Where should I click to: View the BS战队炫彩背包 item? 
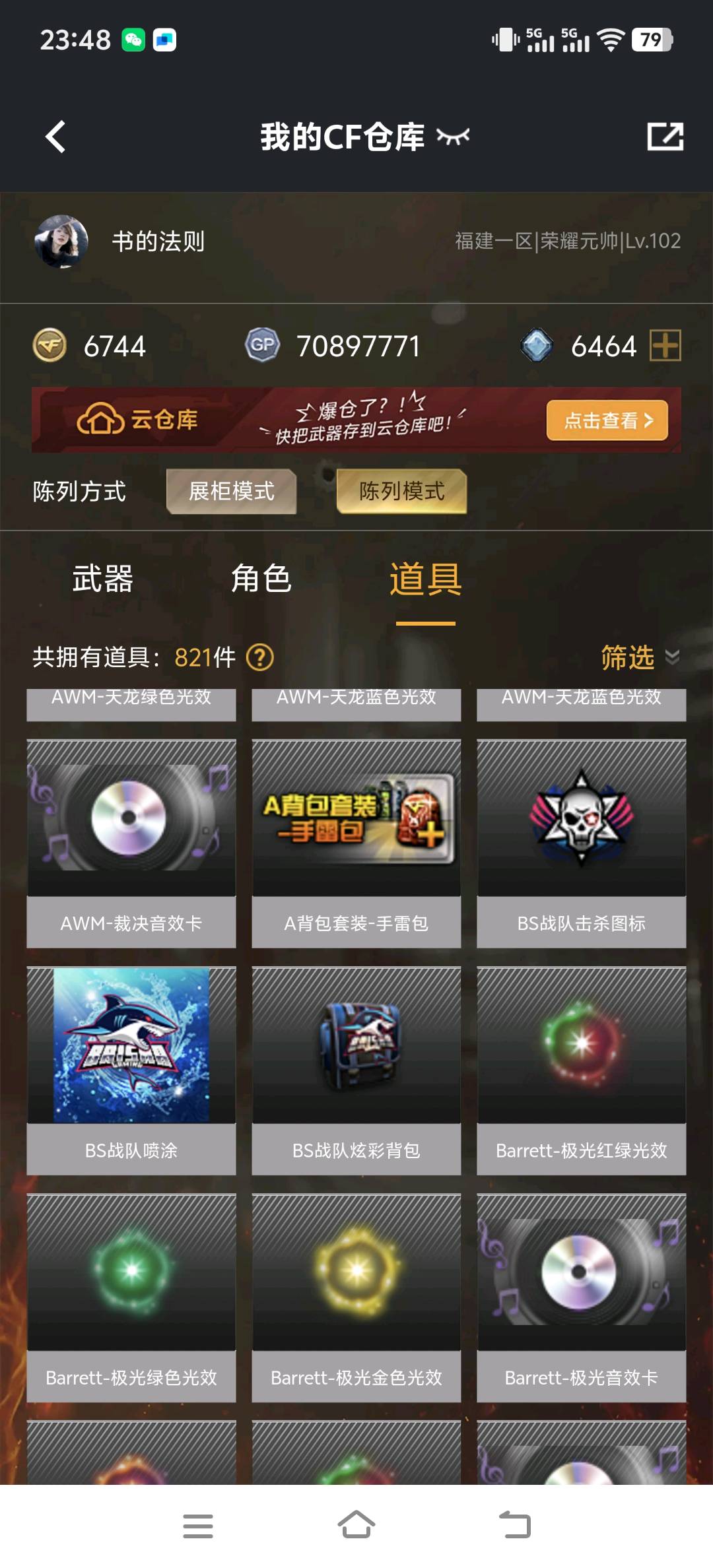(356, 1070)
